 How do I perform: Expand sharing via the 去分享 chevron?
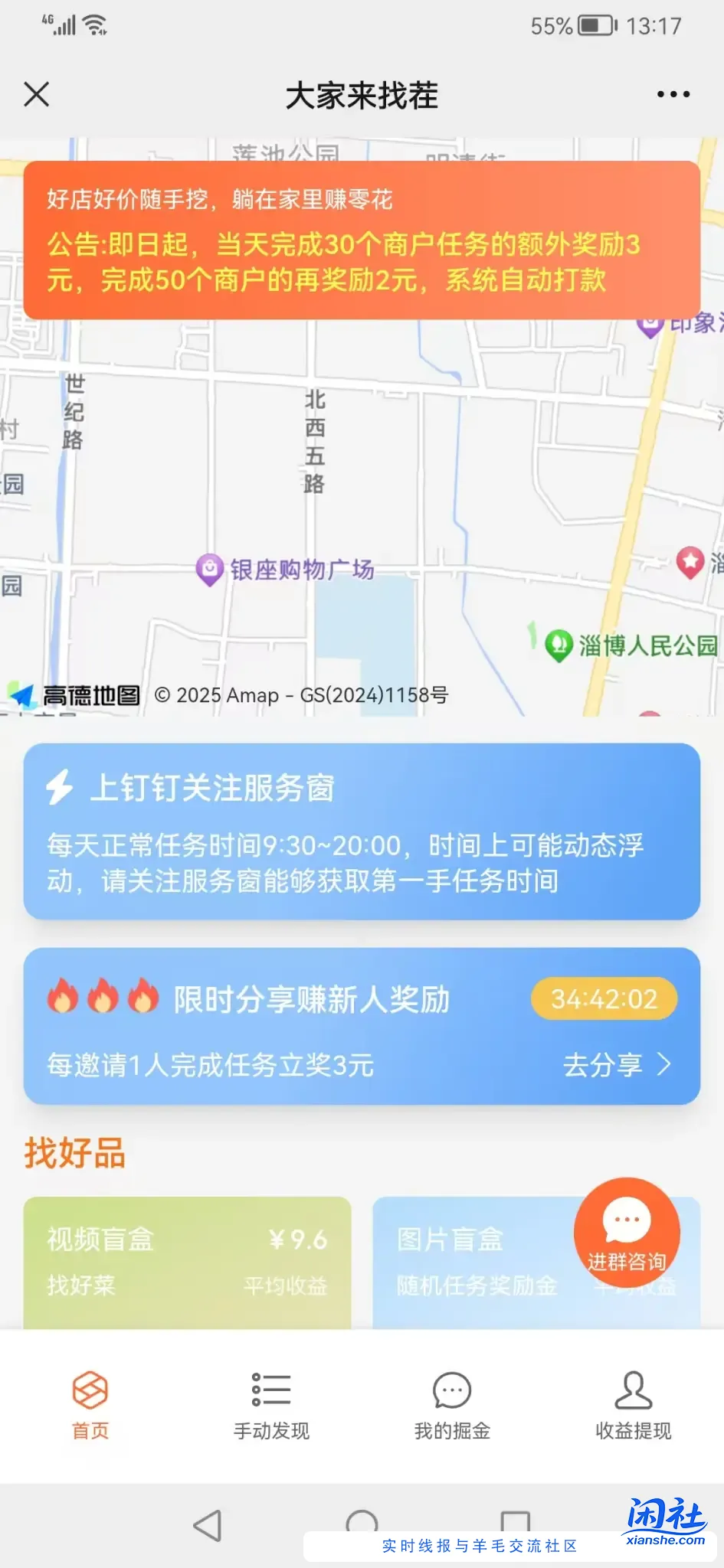(663, 1065)
